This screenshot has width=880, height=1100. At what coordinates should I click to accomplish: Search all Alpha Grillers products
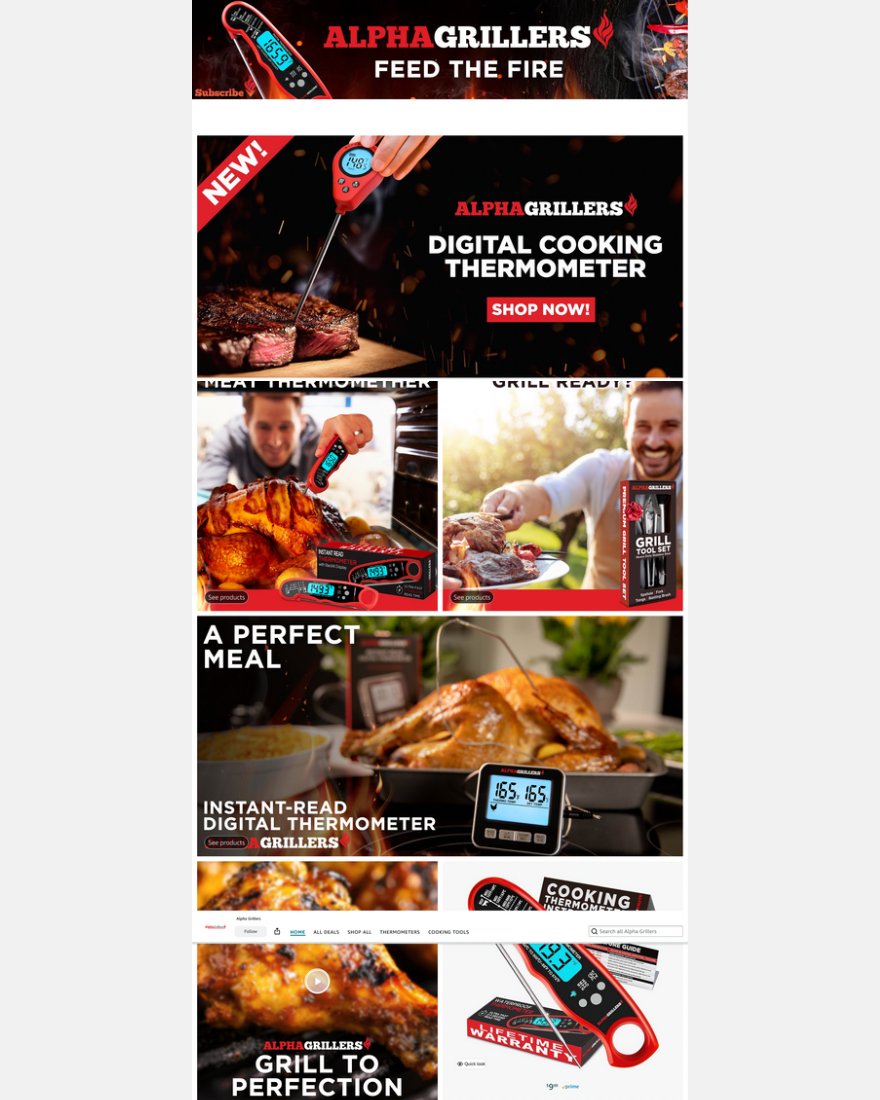tap(640, 931)
